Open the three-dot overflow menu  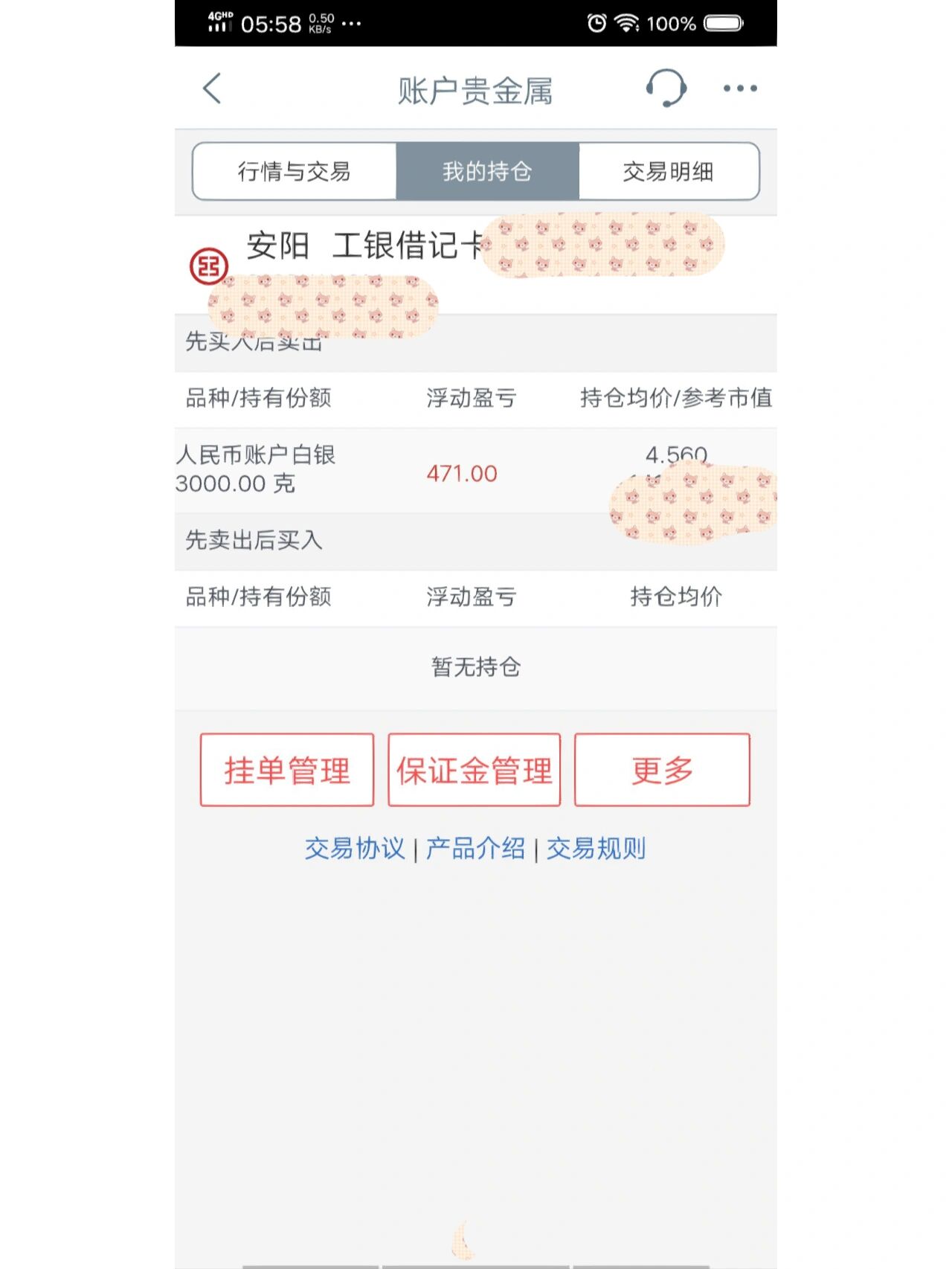pos(740,89)
